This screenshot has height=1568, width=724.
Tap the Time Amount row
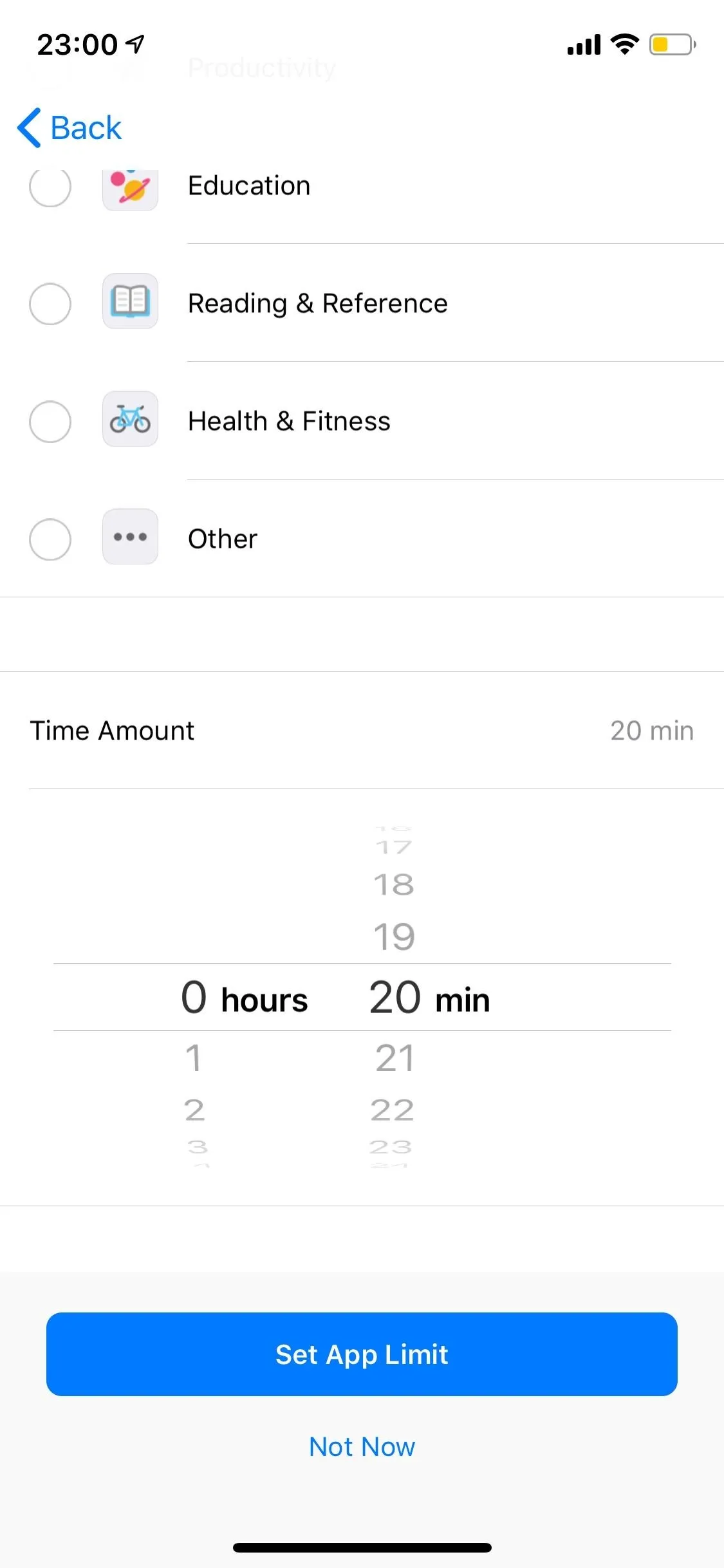coord(362,731)
